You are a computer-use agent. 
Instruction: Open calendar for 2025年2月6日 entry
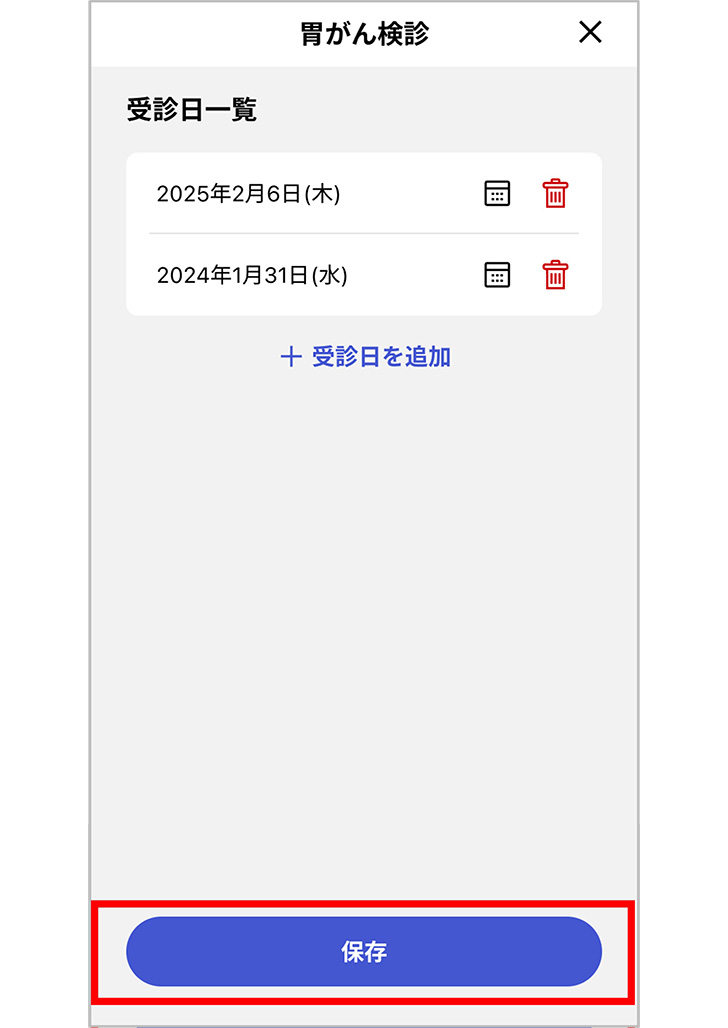click(x=497, y=193)
